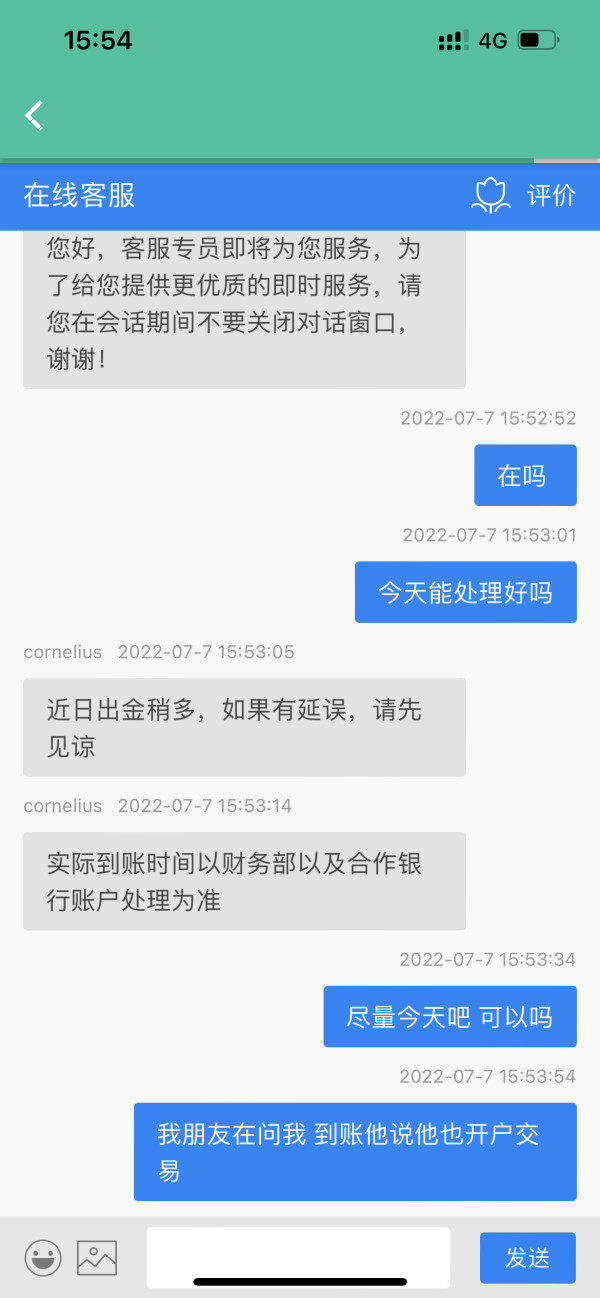This screenshot has width=600, height=1298.
Task: Tap 评价 to rate the service
Action: [x=551, y=195]
